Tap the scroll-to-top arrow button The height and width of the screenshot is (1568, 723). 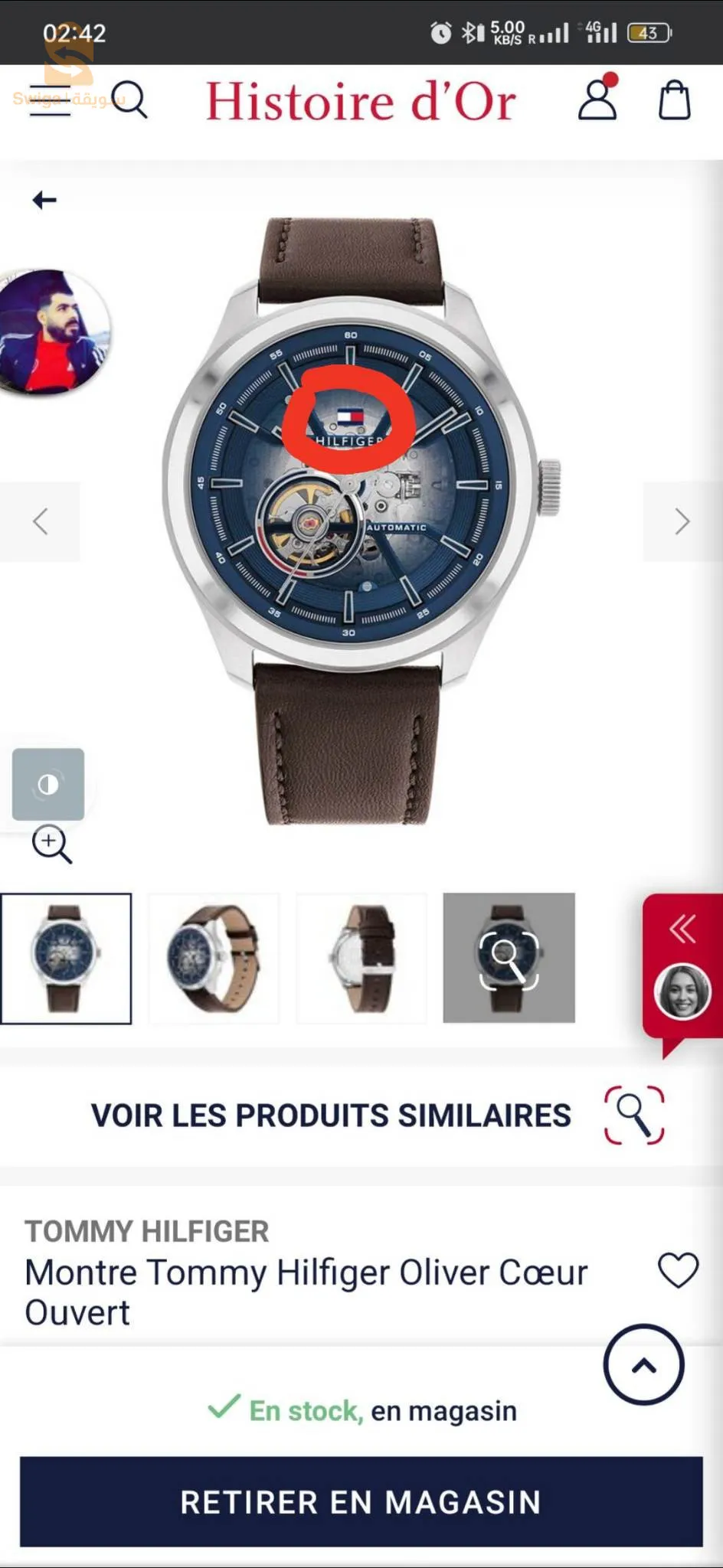[643, 1364]
